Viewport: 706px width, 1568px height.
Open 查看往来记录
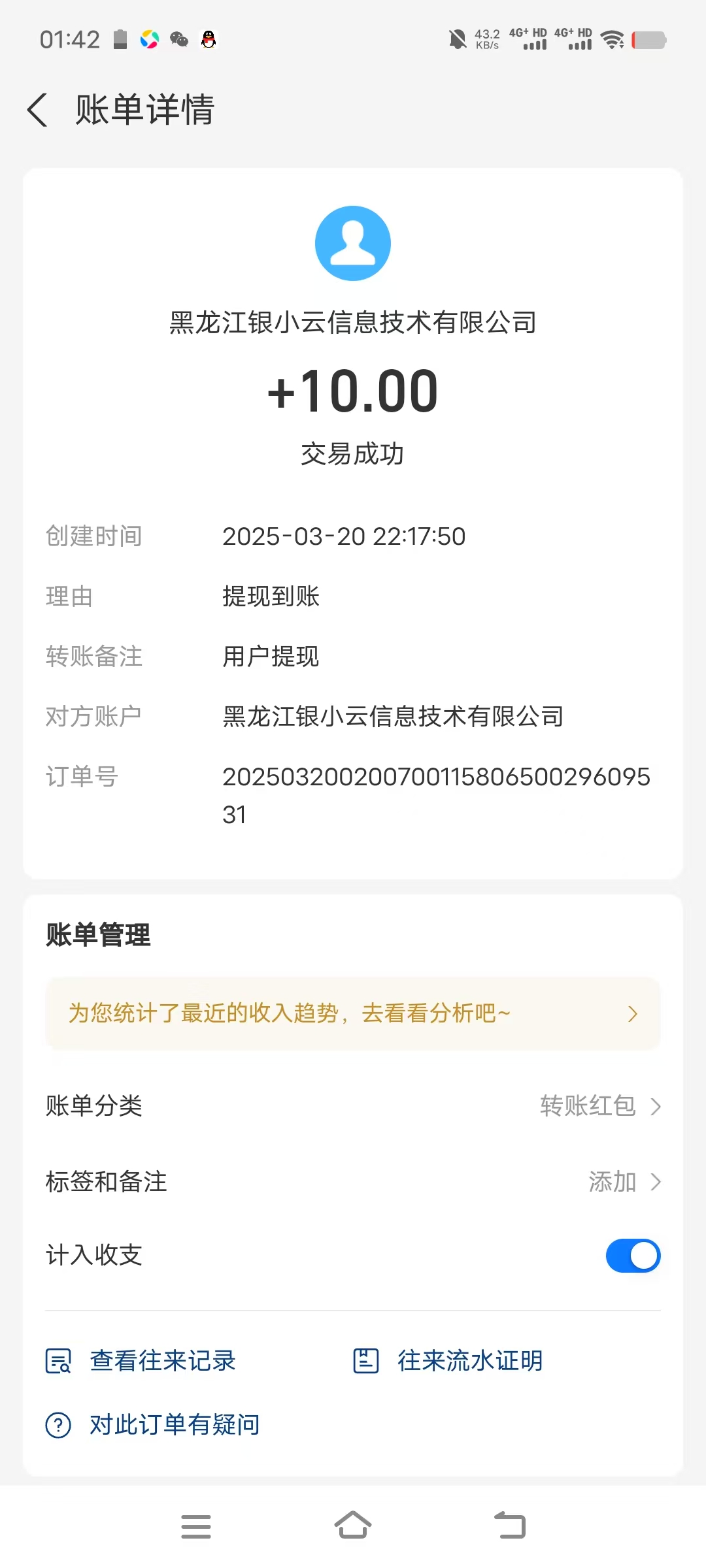pyautogui.click(x=141, y=1361)
